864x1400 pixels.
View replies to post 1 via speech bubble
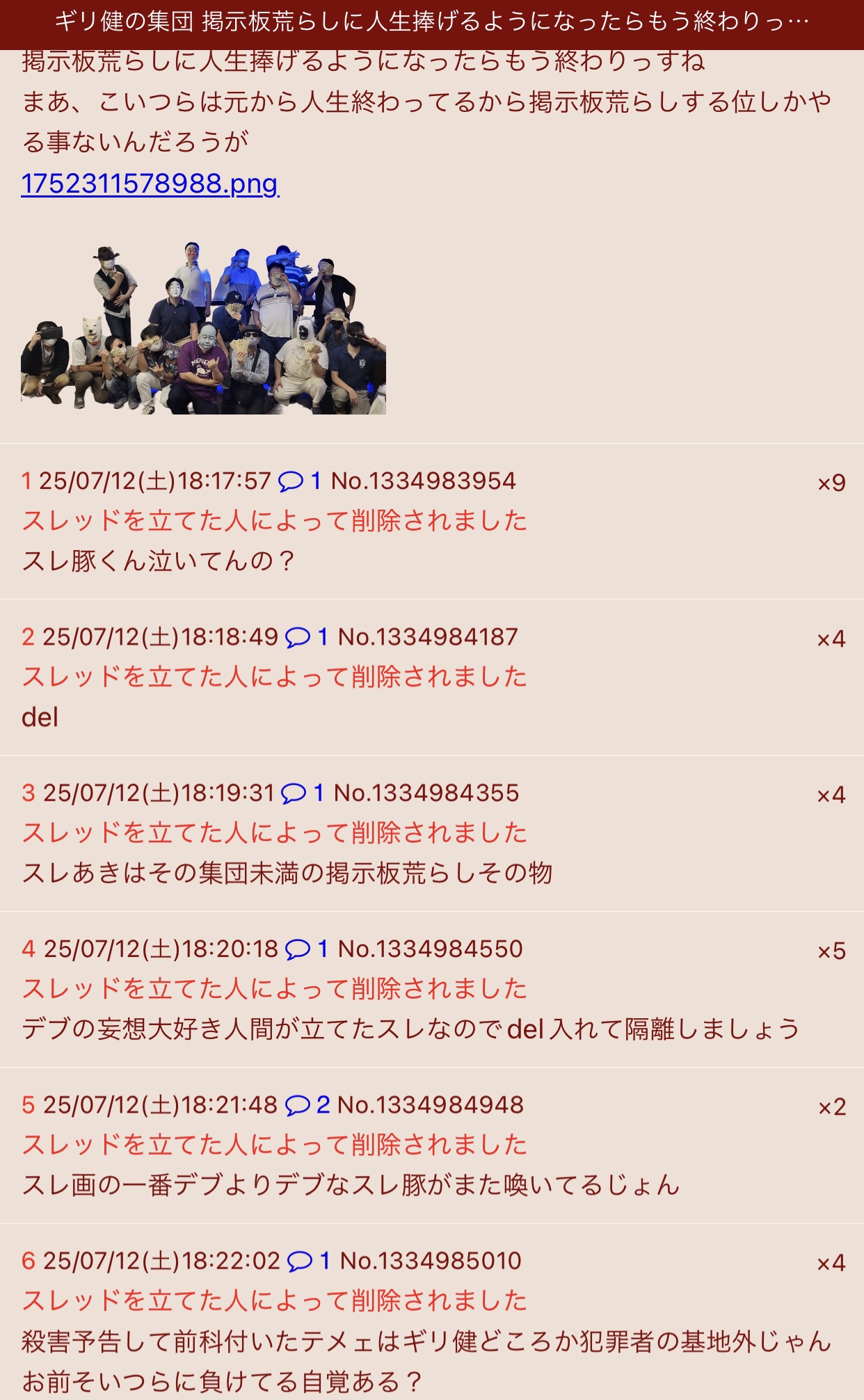point(300,481)
